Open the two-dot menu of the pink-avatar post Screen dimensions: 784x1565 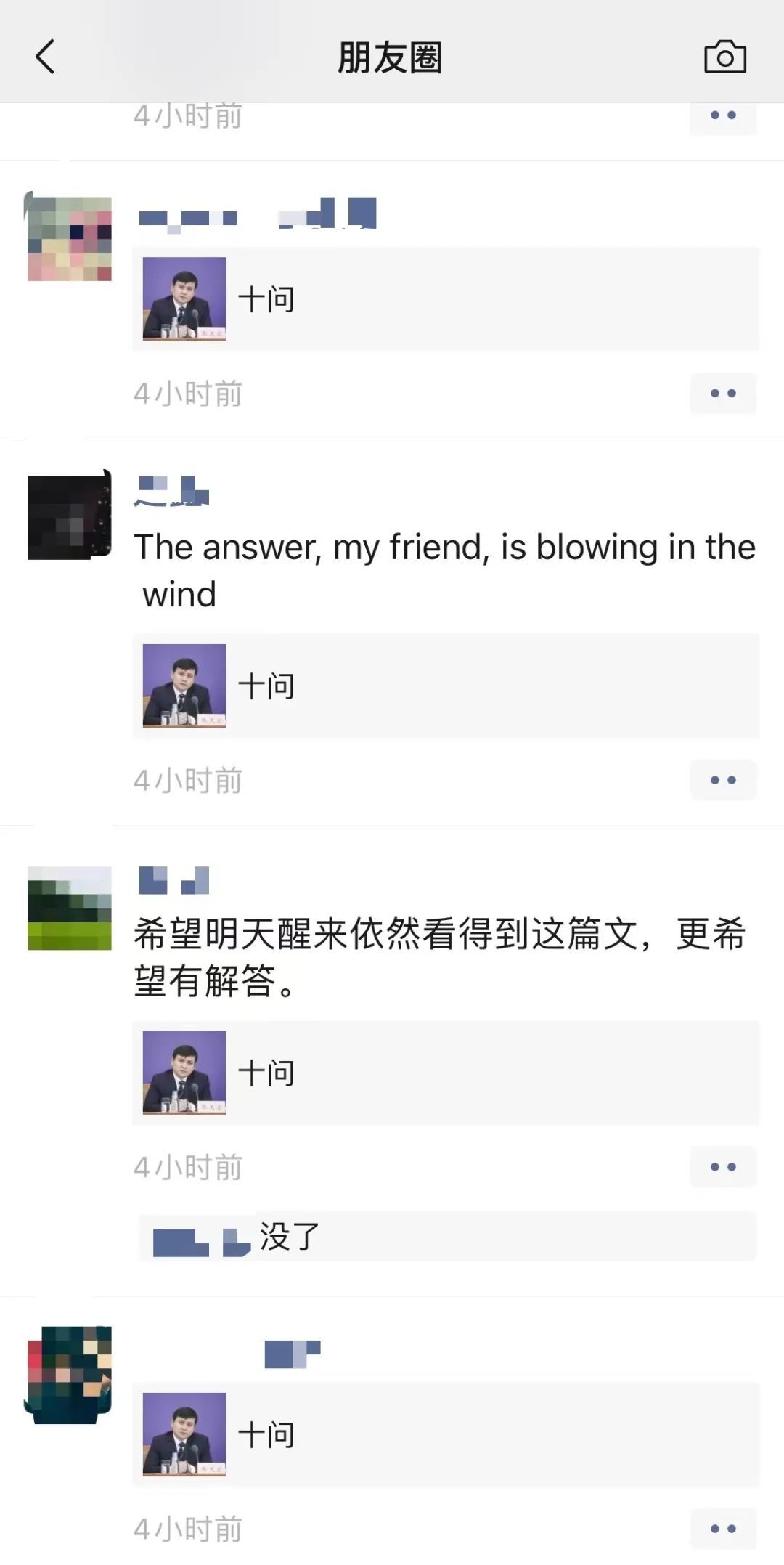(x=723, y=393)
